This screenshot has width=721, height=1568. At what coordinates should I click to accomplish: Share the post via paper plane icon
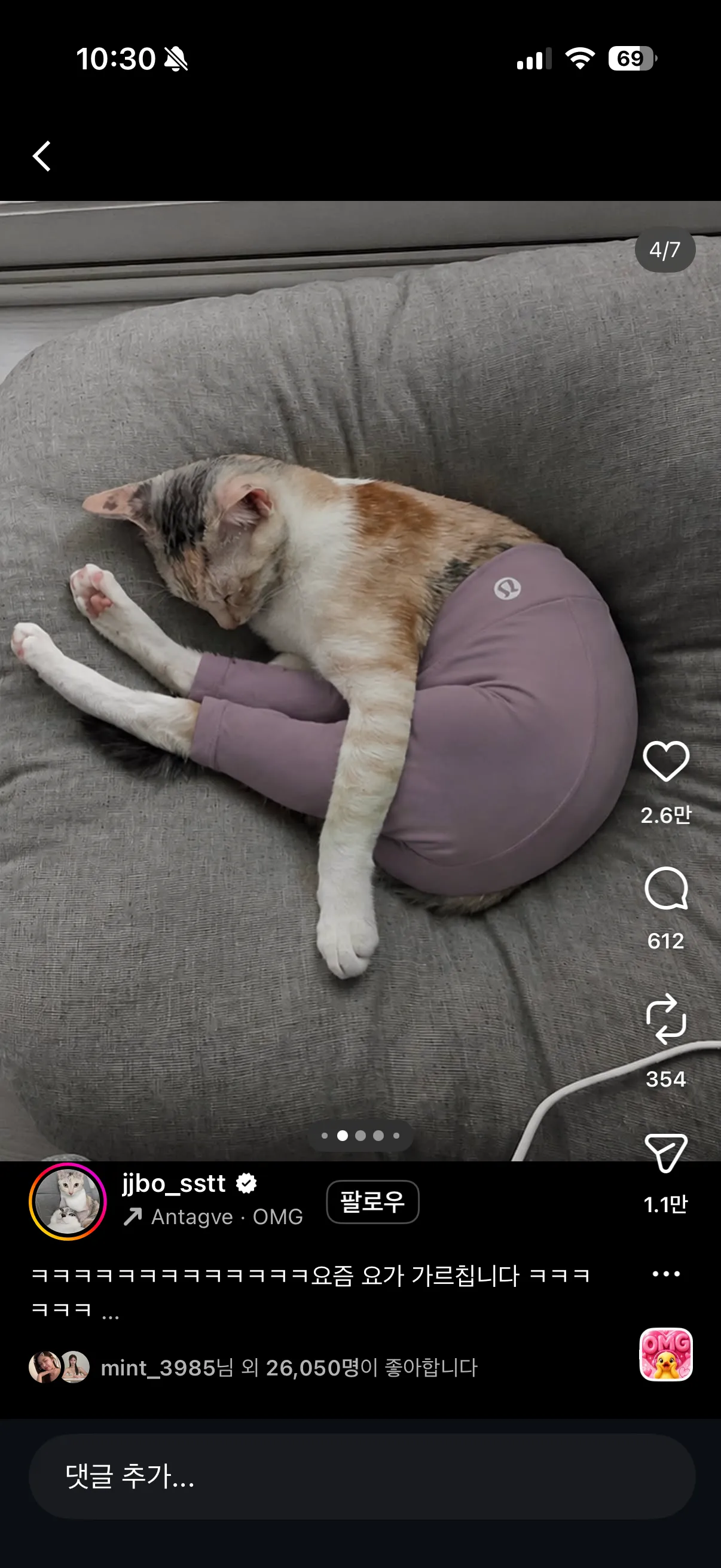tap(665, 1152)
